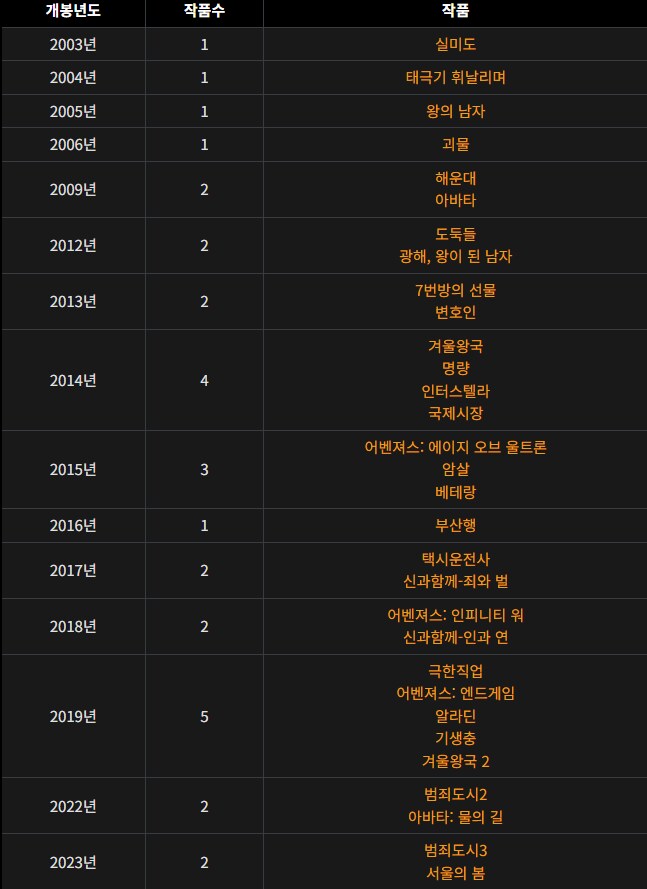Open the 명량 link
The height and width of the screenshot is (889, 647).
point(455,368)
